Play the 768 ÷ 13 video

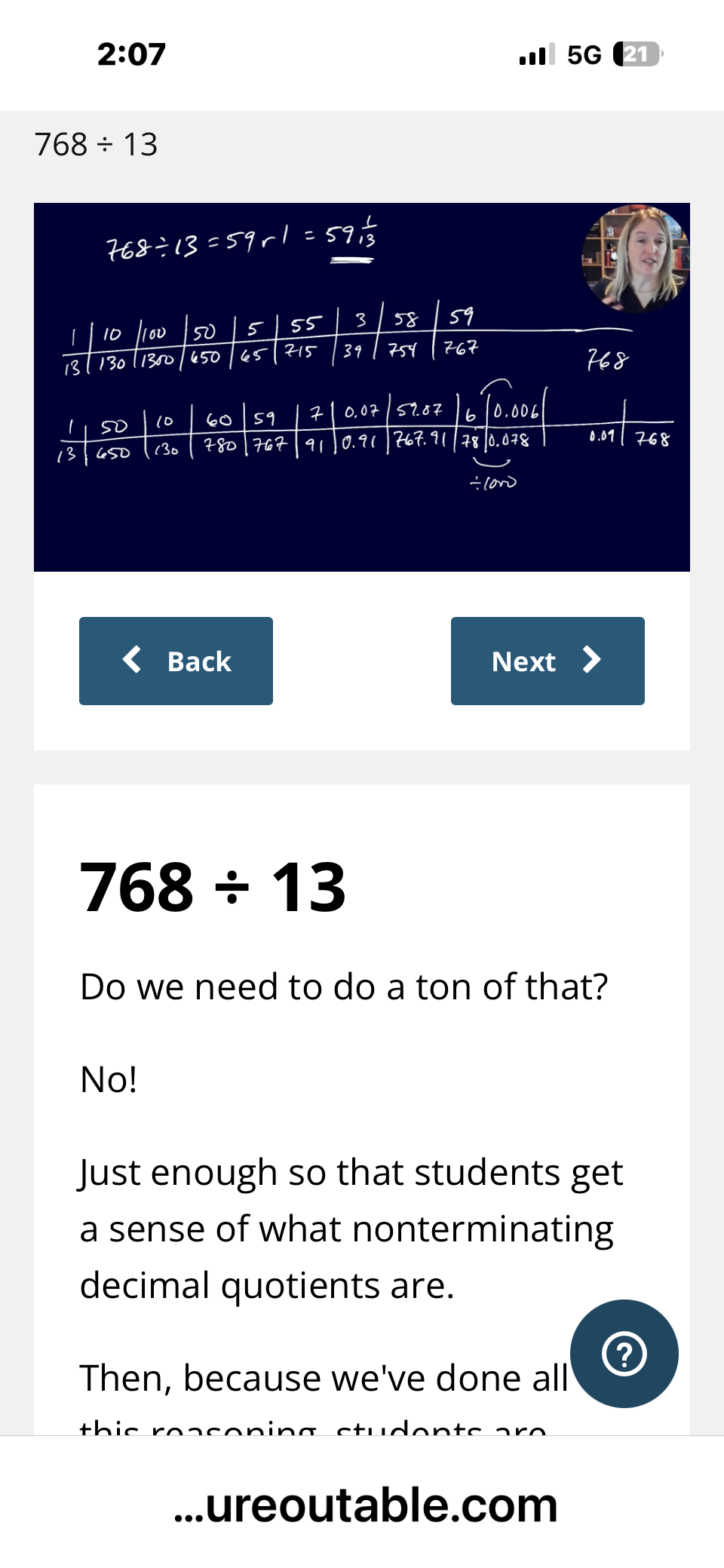coord(362,387)
